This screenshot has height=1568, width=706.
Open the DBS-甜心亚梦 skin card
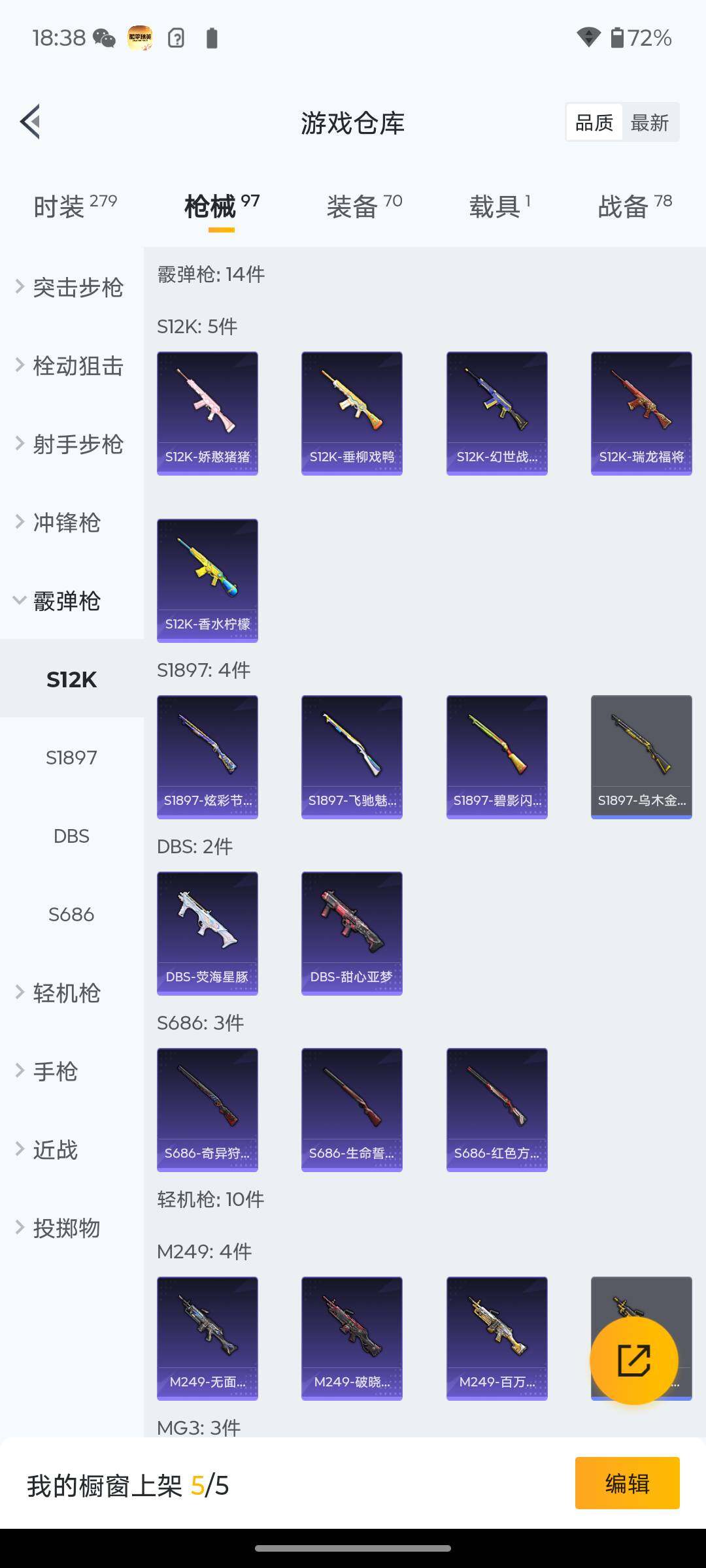point(352,933)
